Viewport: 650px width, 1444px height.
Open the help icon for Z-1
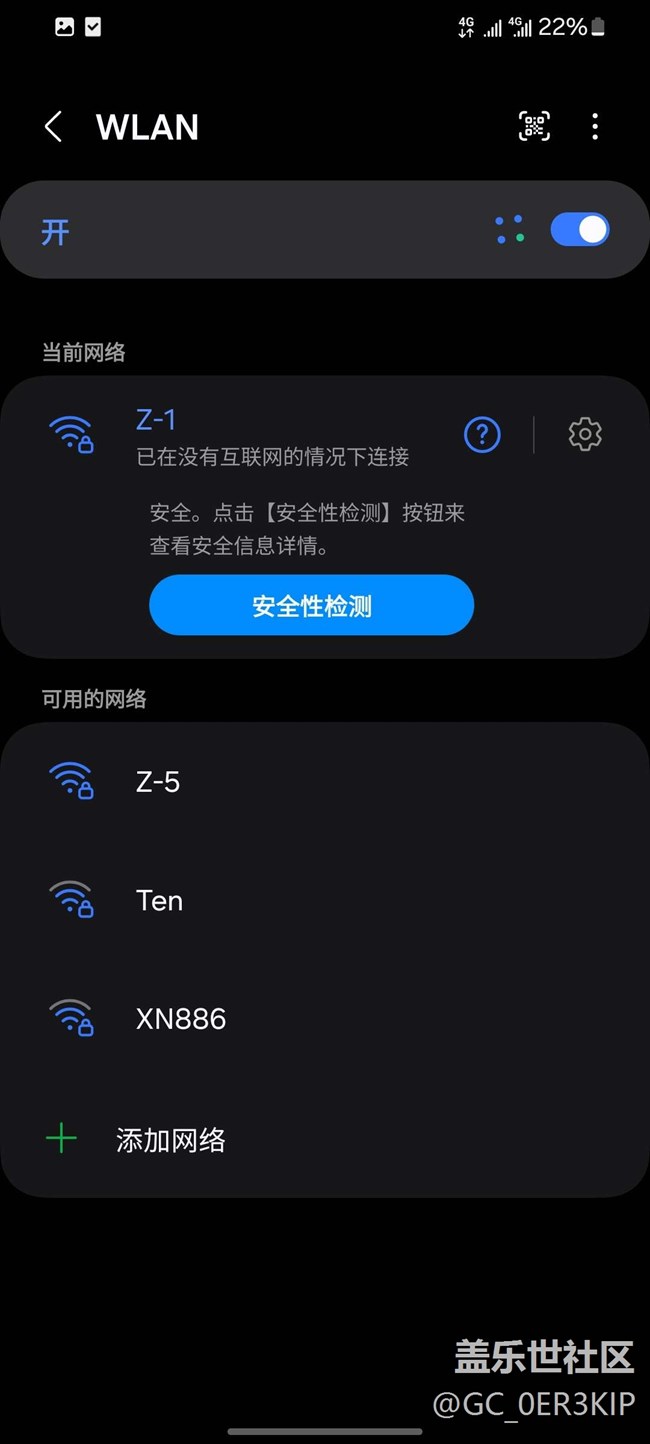pyautogui.click(x=482, y=434)
